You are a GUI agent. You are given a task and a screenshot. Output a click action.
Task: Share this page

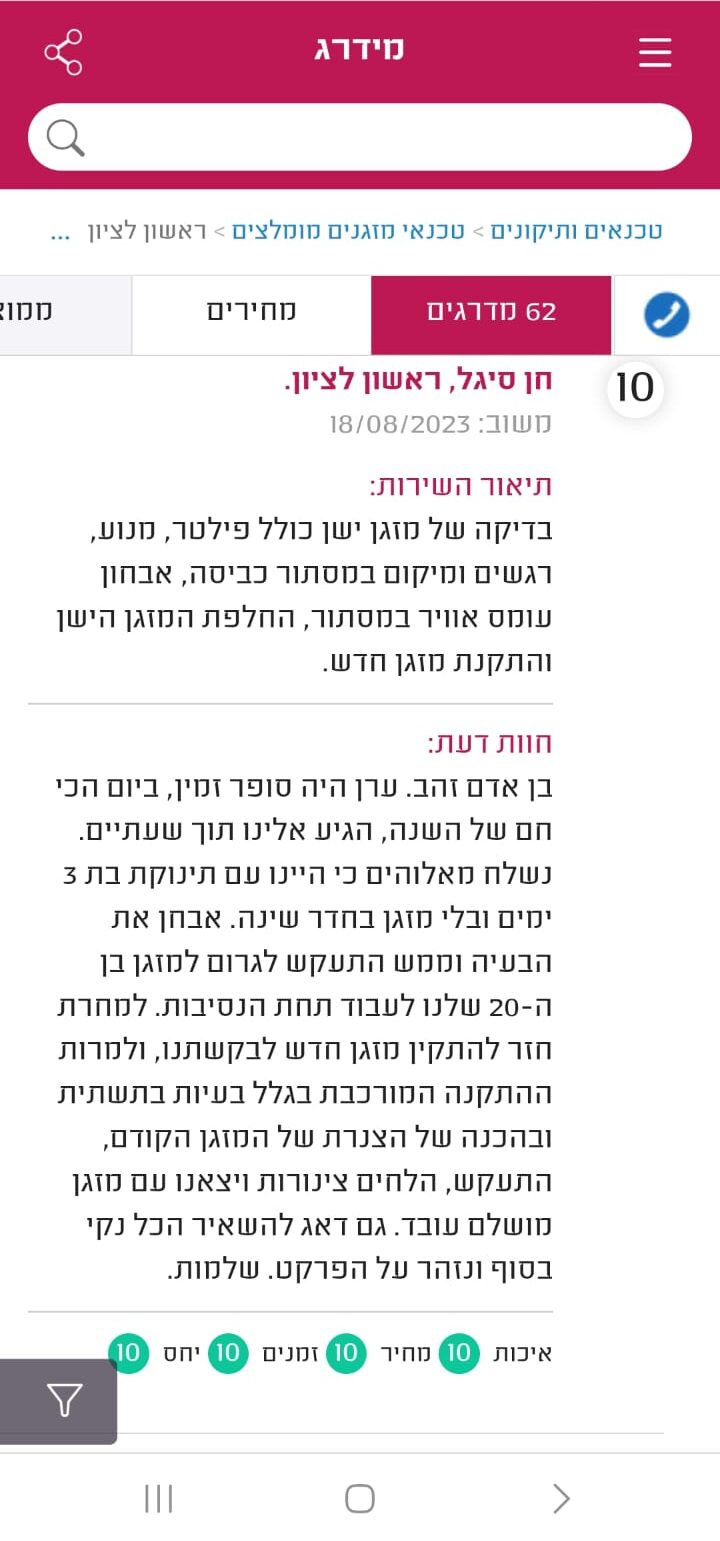63,52
